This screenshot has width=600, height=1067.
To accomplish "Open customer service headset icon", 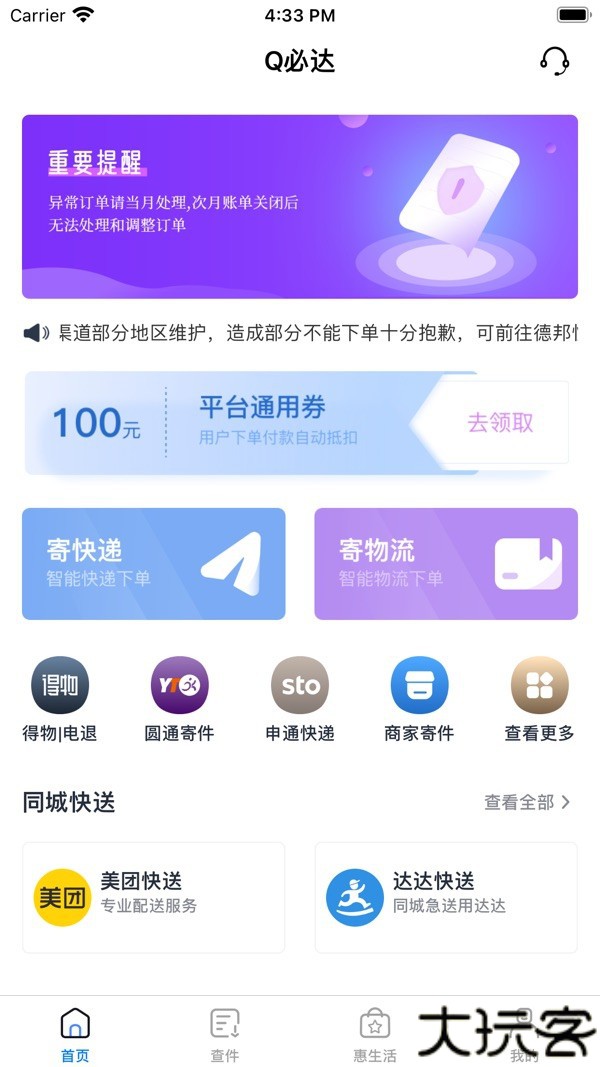I will pyautogui.click(x=554, y=61).
